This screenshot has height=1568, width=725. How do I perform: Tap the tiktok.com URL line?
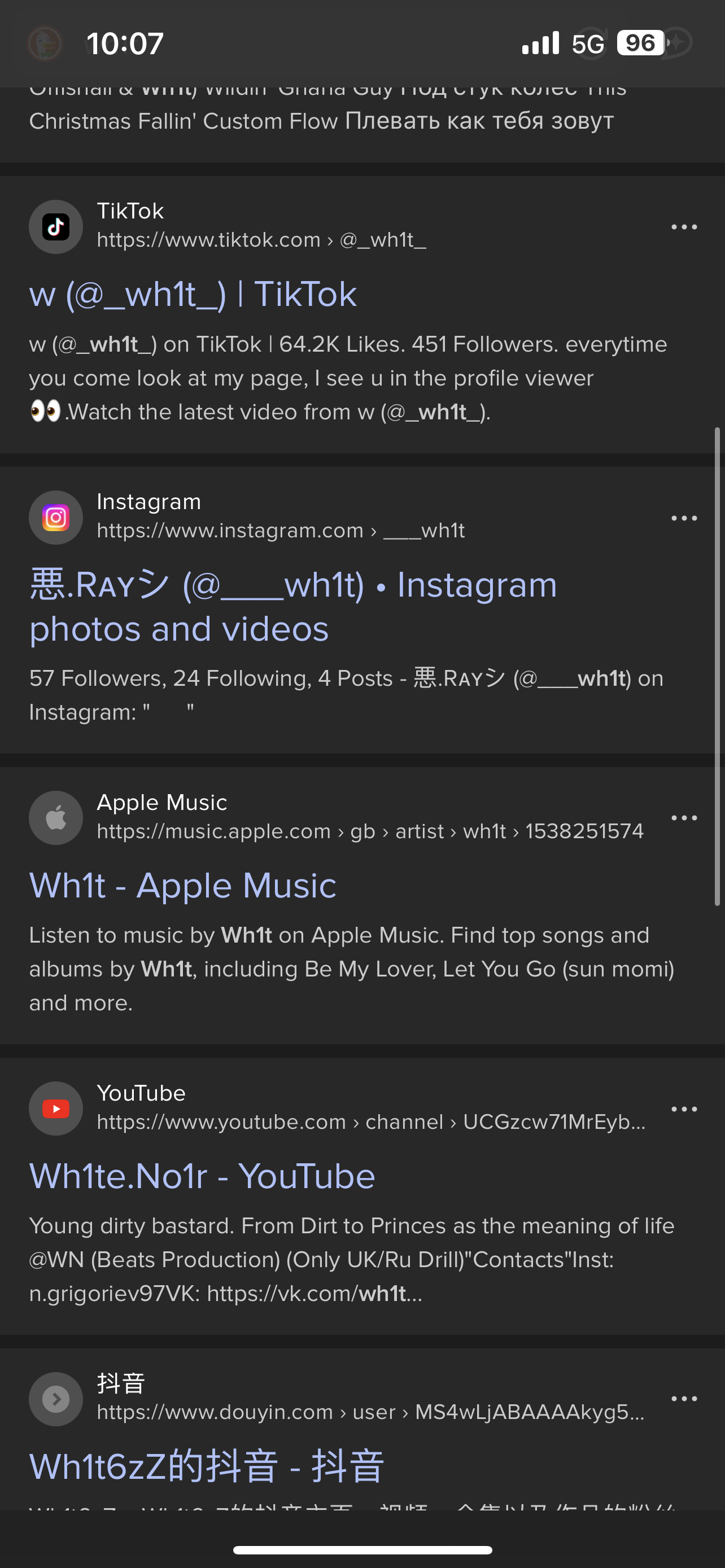coord(261,240)
